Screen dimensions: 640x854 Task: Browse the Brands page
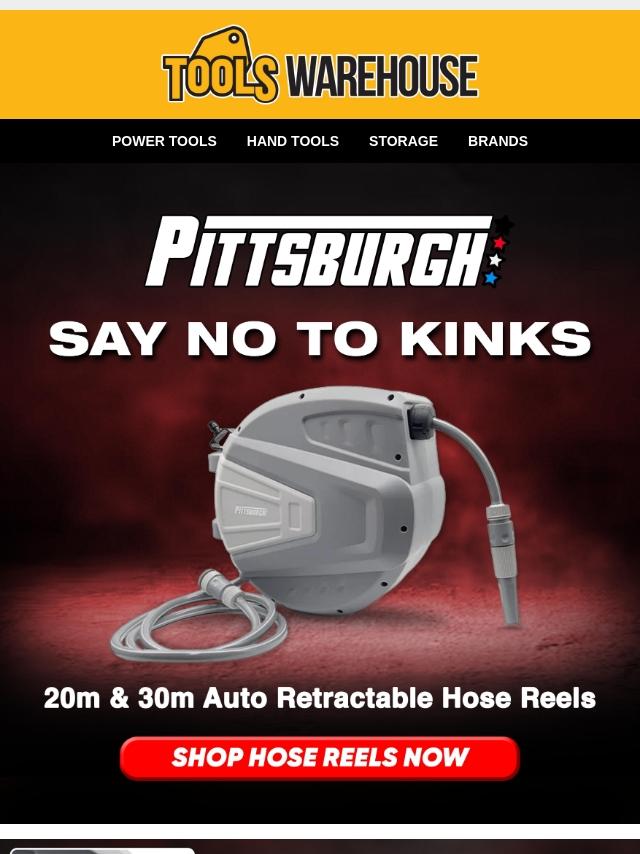[497, 141]
